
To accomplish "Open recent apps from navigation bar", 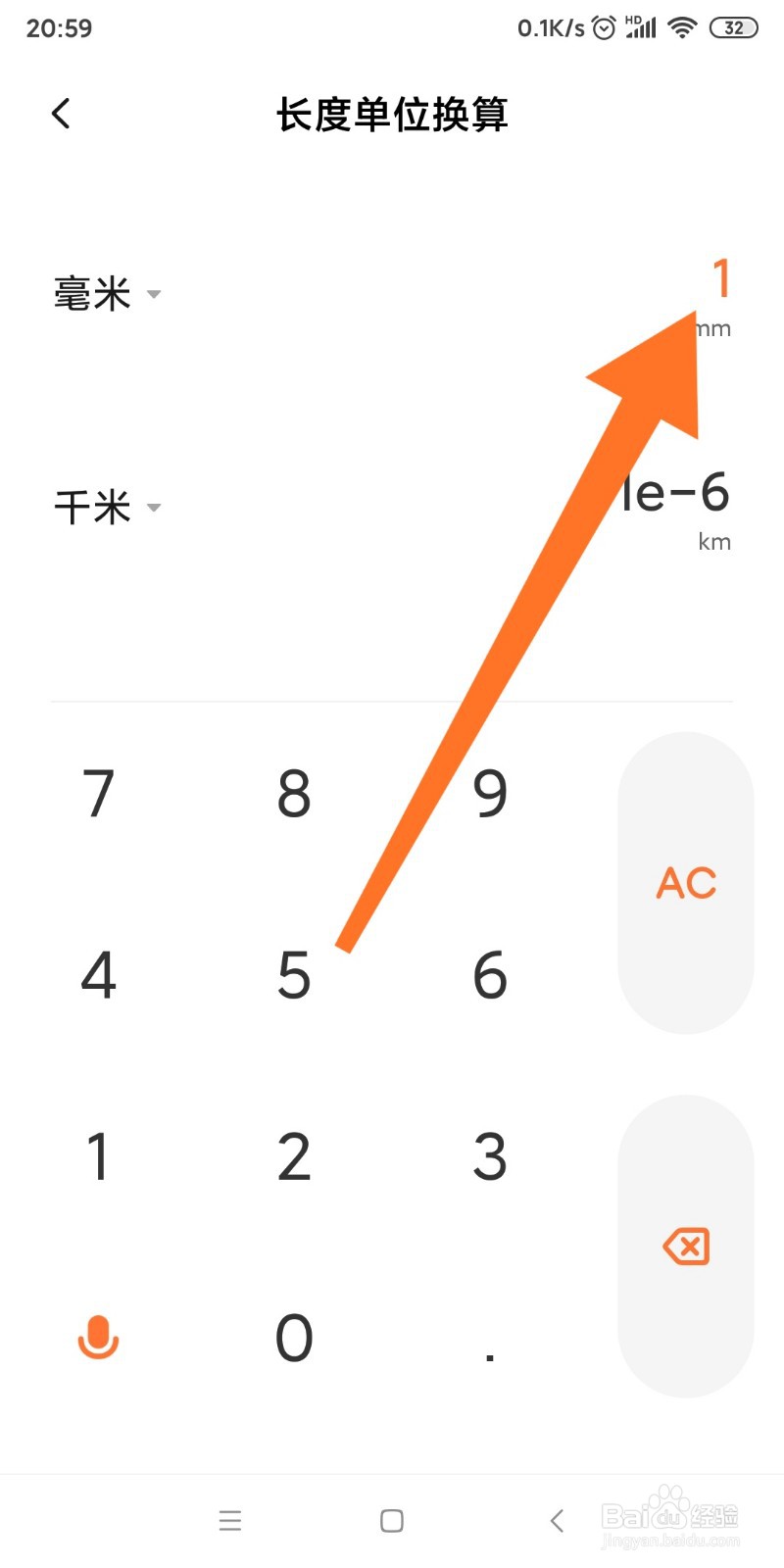I will pyautogui.click(x=230, y=1520).
